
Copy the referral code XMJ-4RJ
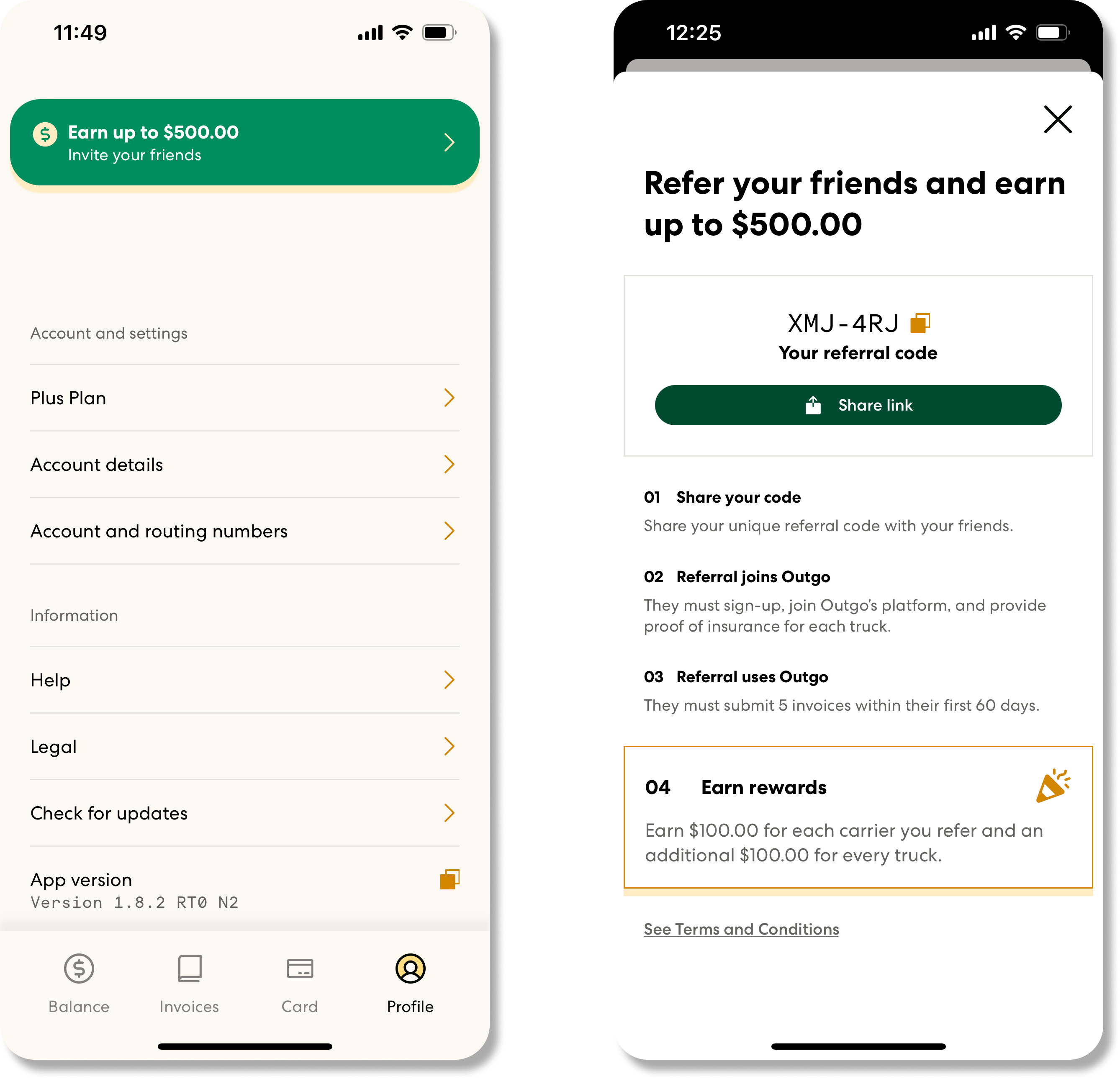click(920, 324)
